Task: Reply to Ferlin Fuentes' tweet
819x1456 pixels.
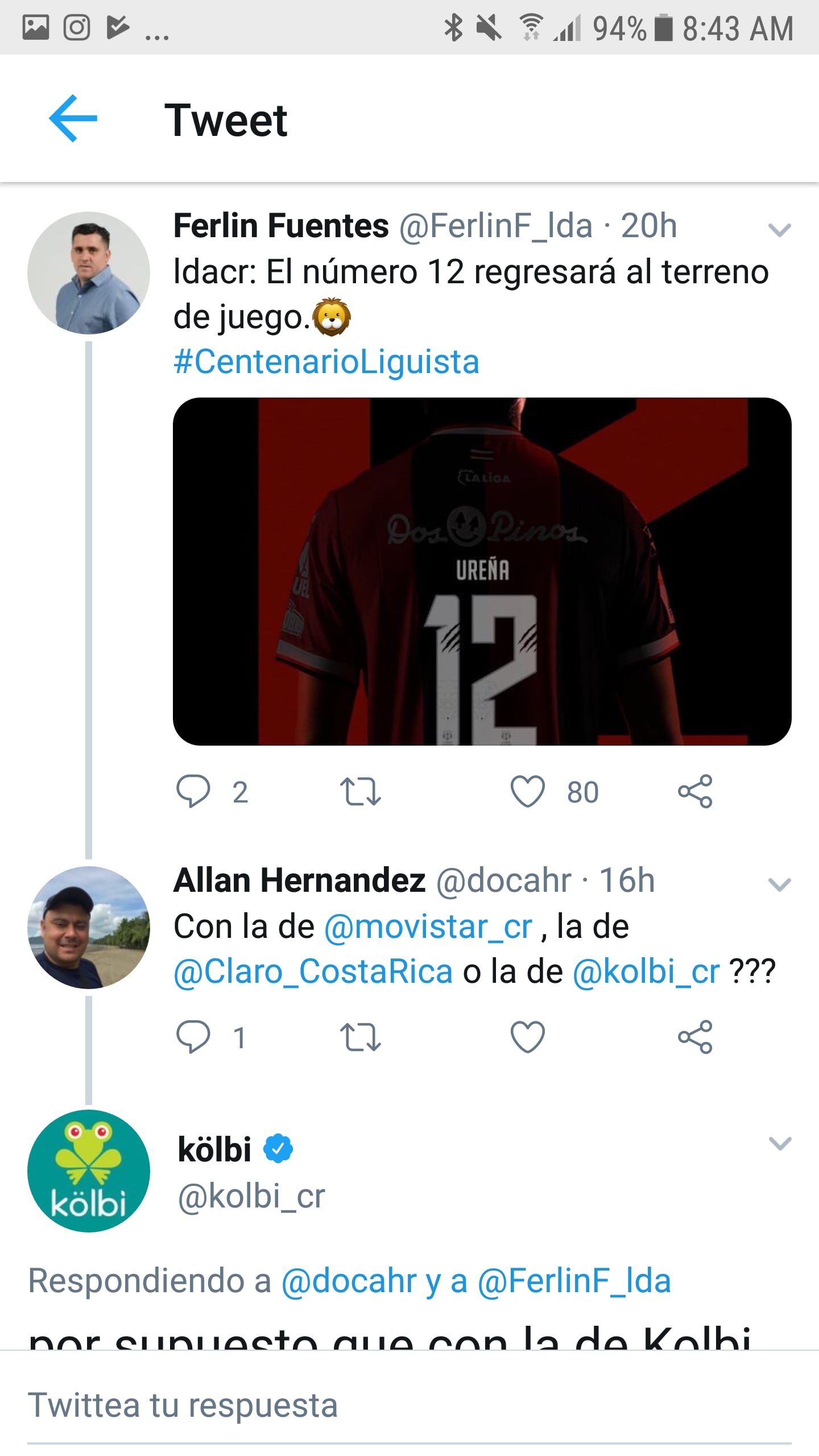Action: pos(193,792)
